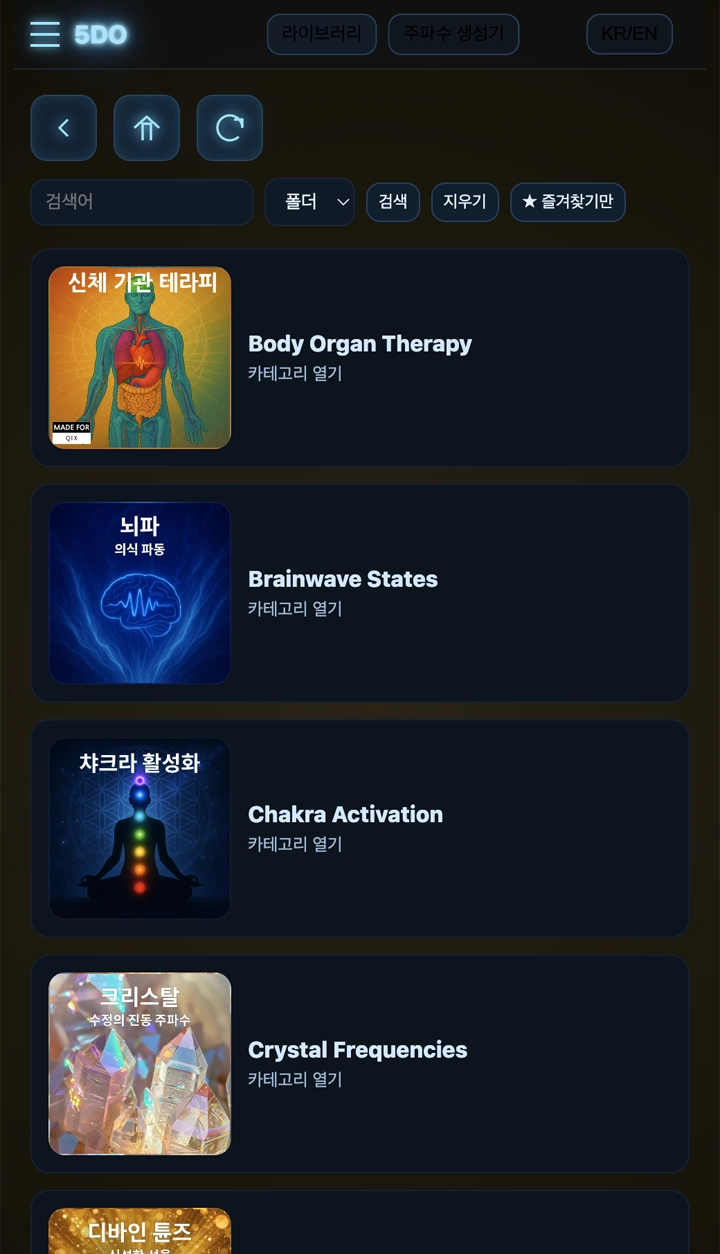Click the 크리스탈 crystal thumbnail image
This screenshot has width=720, height=1254.
coord(139,1064)
